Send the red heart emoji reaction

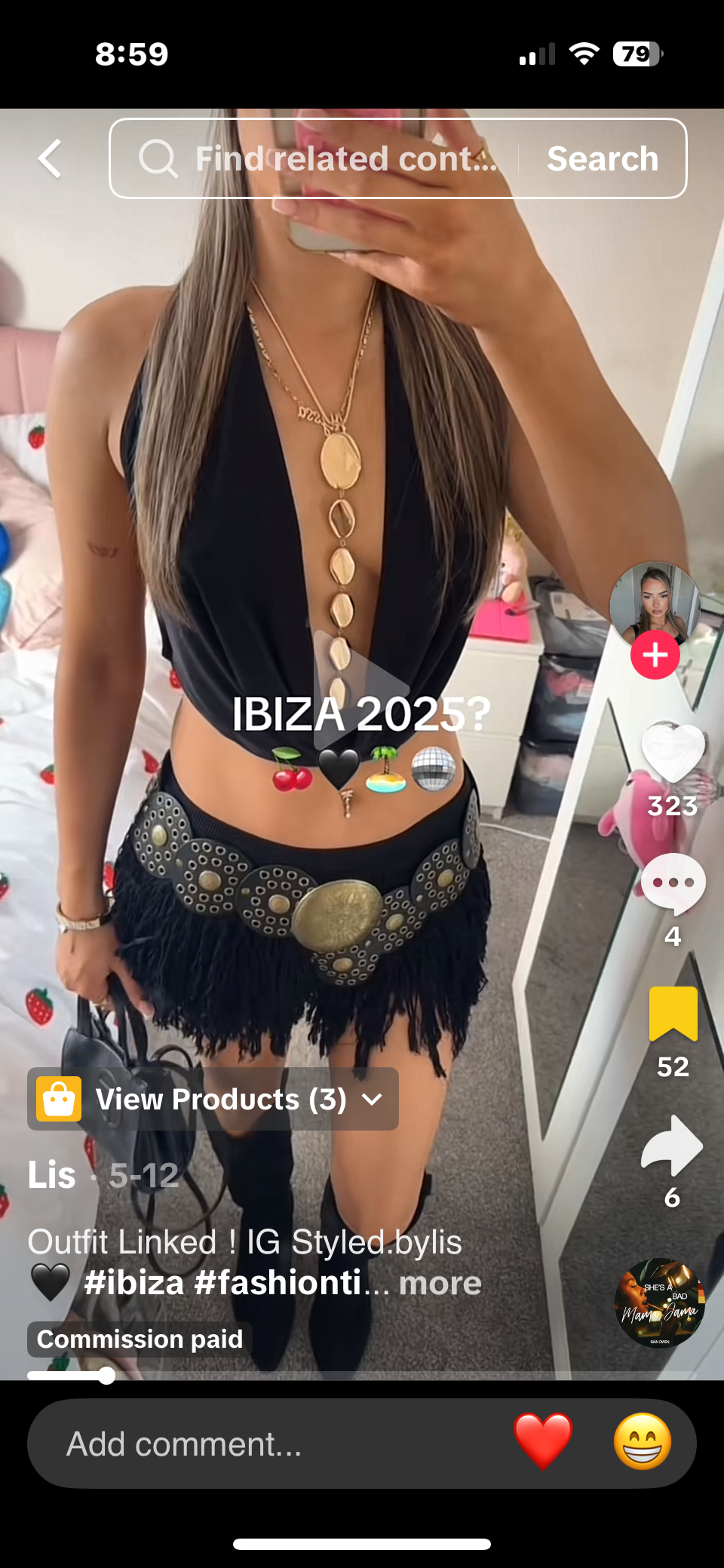point(542,1442)
